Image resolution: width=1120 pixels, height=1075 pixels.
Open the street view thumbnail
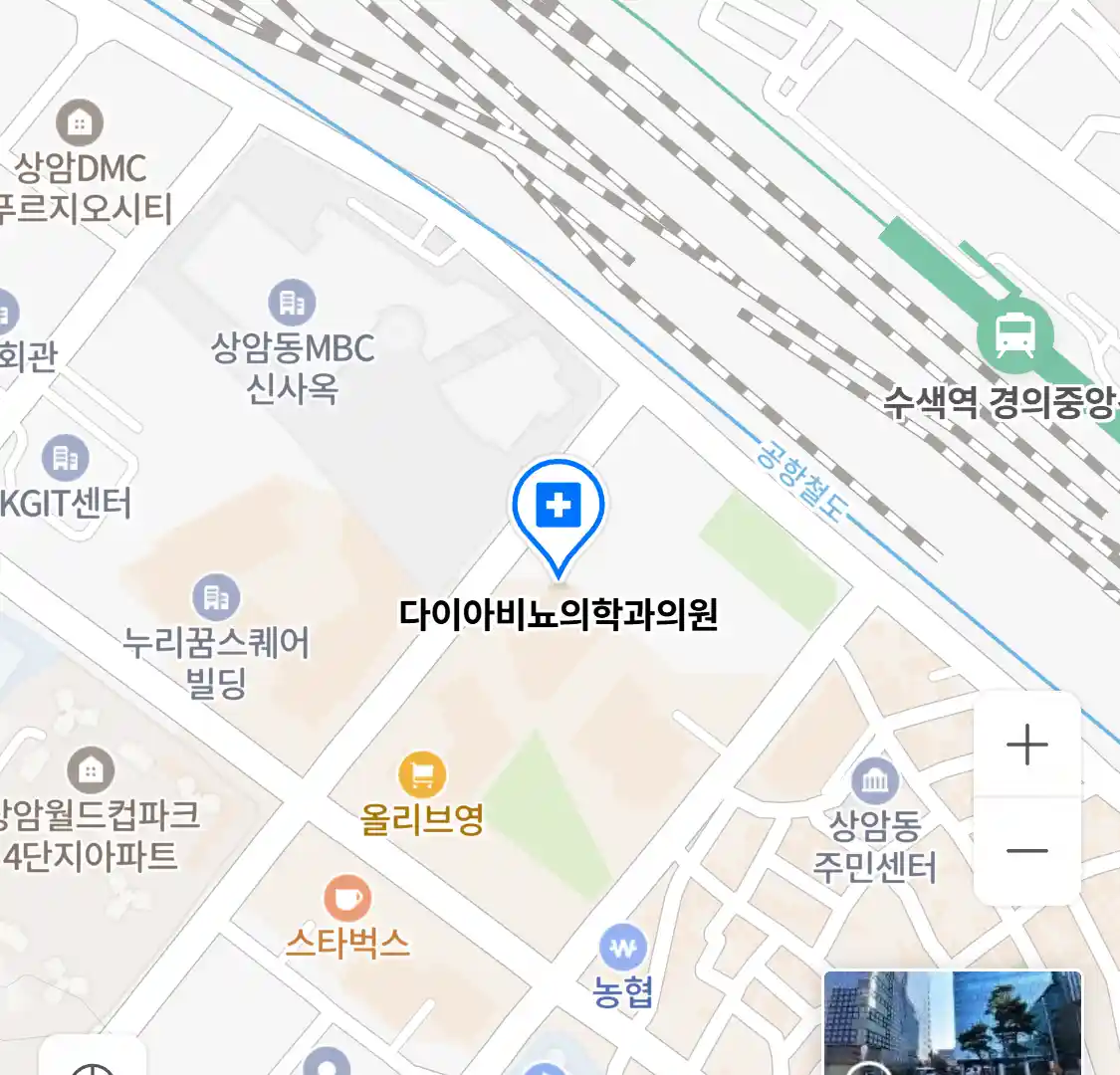click(953, 1023)
